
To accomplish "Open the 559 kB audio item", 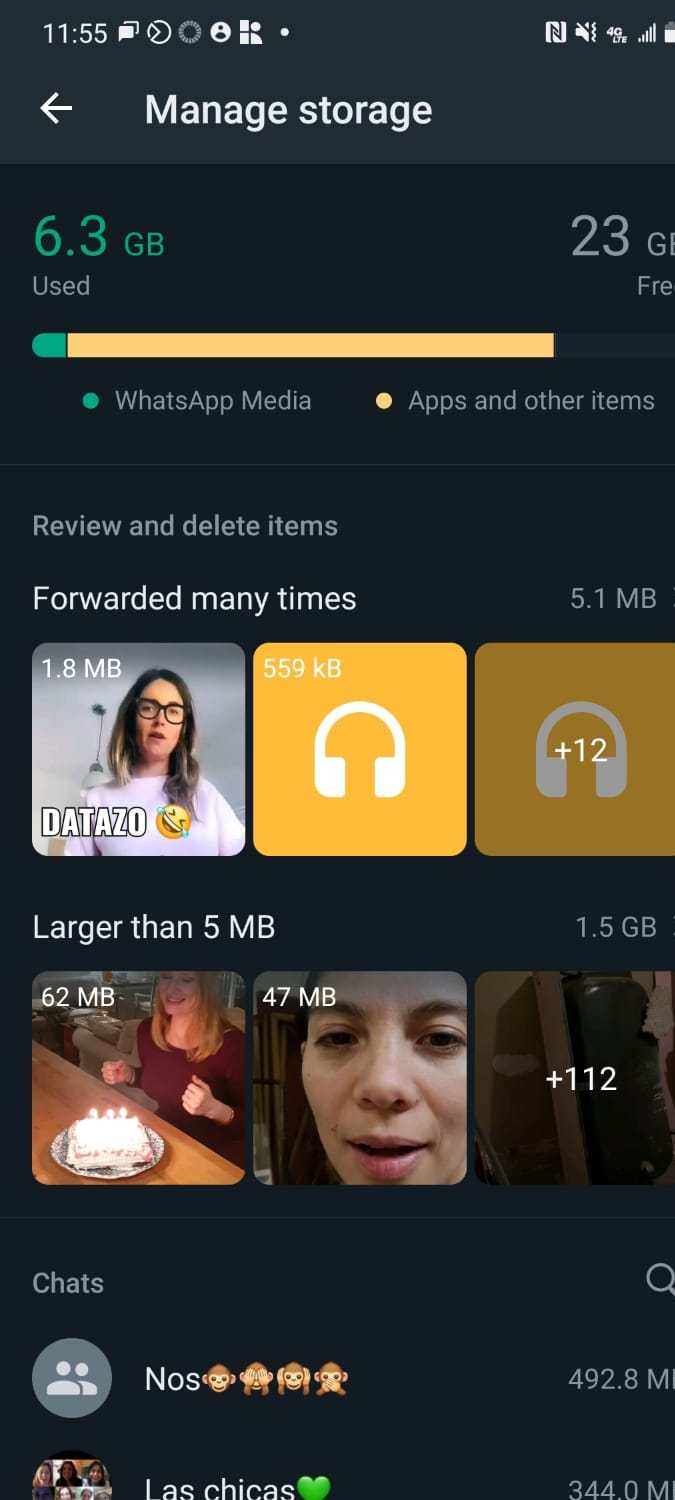I will point(359,749).
